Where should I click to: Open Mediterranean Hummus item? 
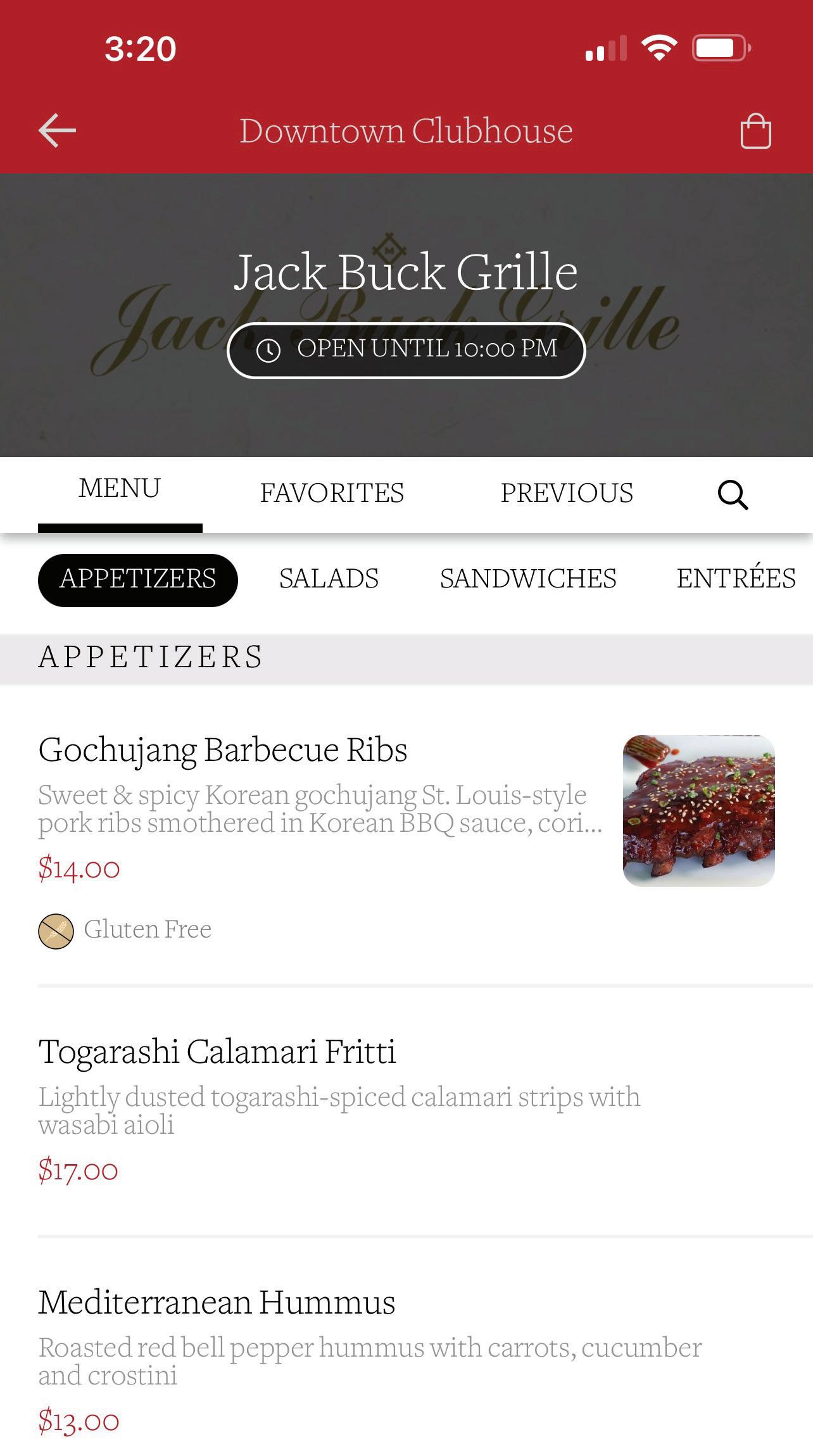217,1303
